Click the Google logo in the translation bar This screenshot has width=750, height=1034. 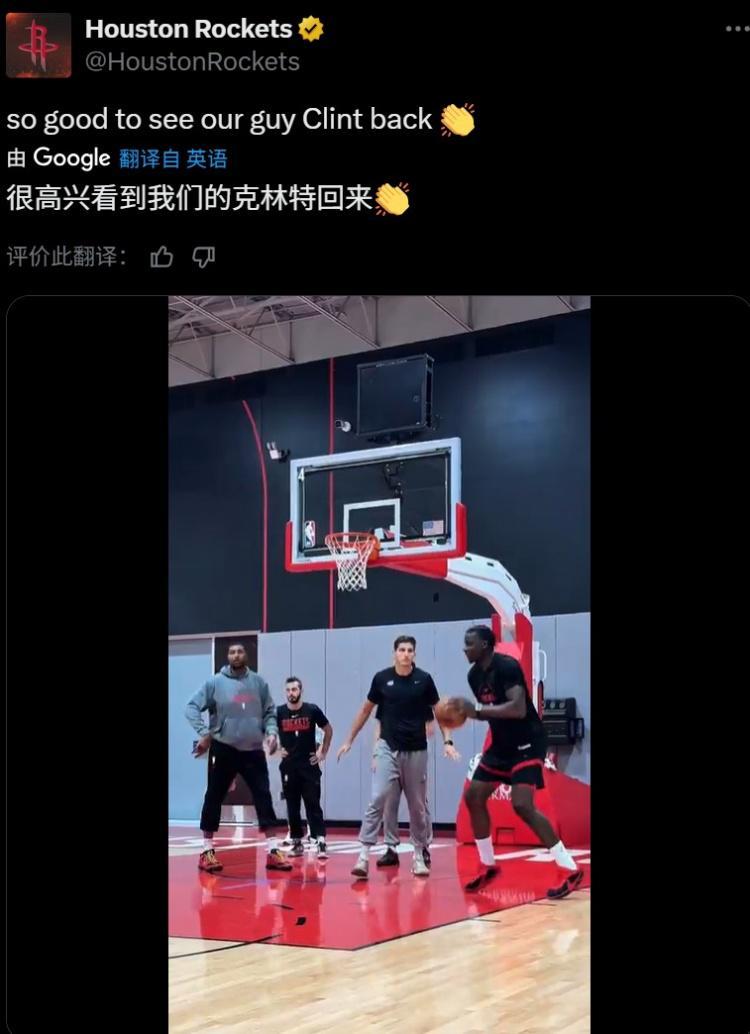(70, 157)
